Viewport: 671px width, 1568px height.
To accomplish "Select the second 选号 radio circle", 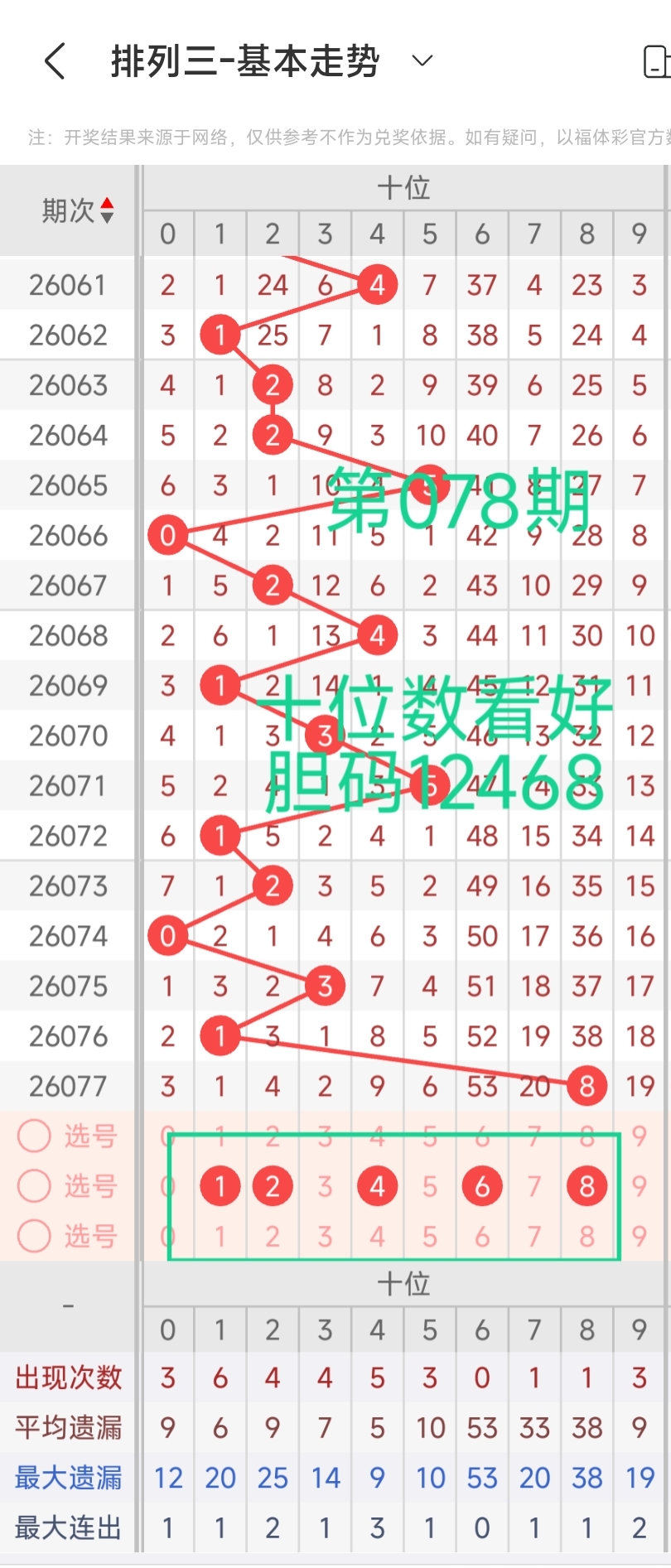I will pyautogui.click(x=34, y=1185).
